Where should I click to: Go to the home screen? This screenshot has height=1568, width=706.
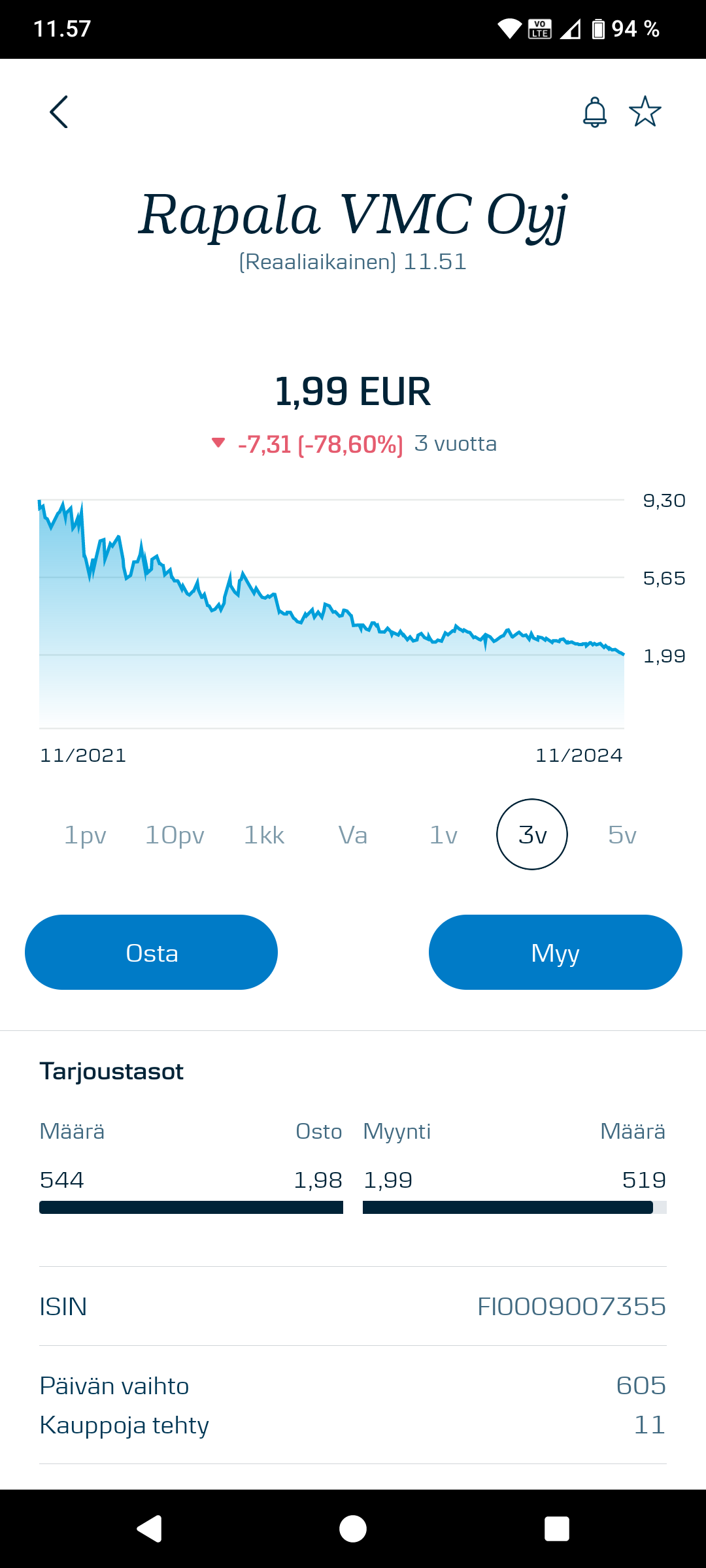(x=353, y=1529)
